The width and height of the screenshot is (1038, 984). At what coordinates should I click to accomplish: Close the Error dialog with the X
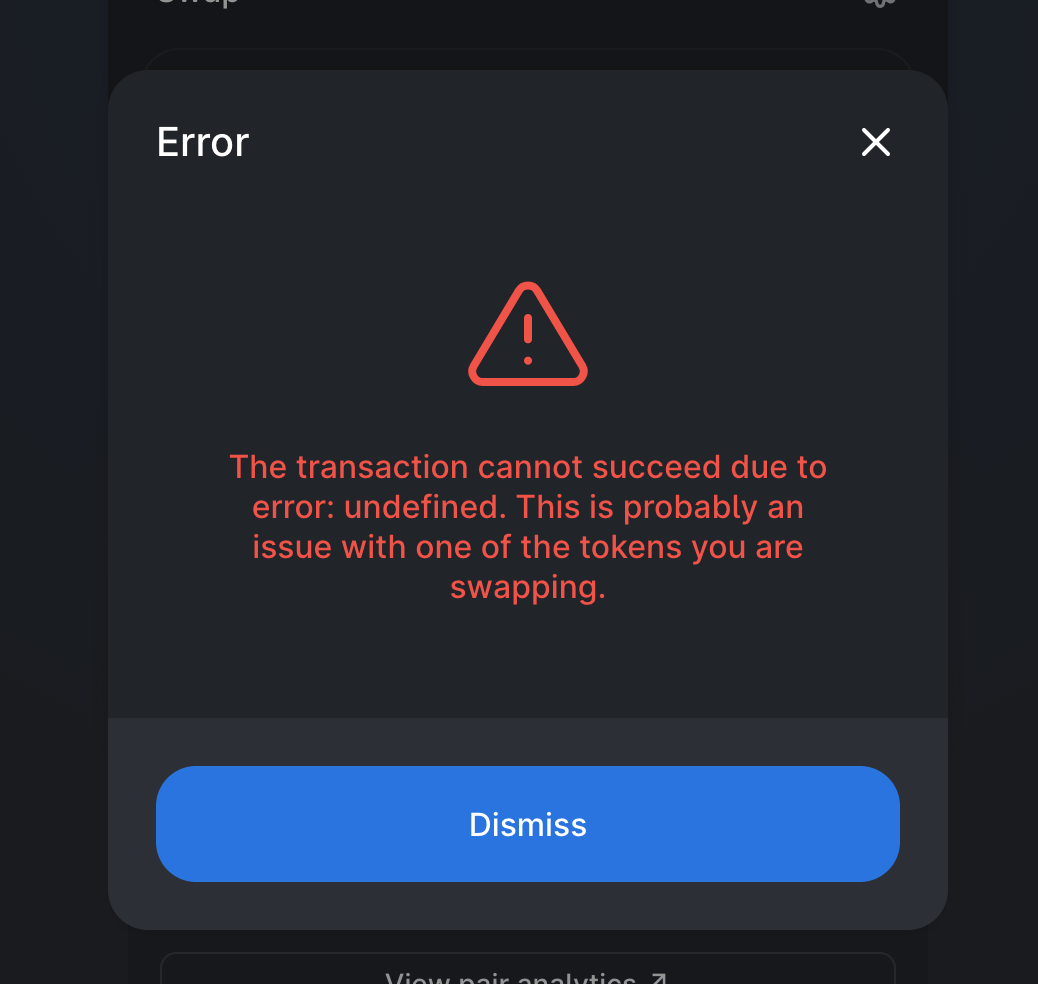[875, 142]
